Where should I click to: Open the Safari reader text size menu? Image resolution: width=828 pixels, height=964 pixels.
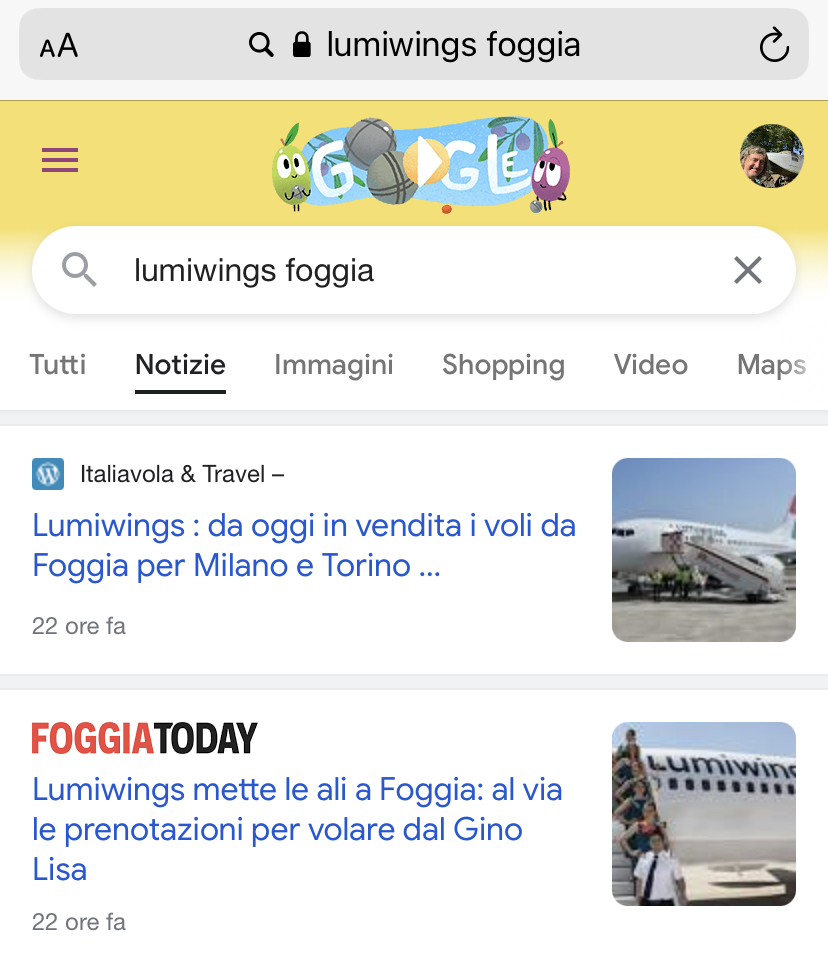59,46
